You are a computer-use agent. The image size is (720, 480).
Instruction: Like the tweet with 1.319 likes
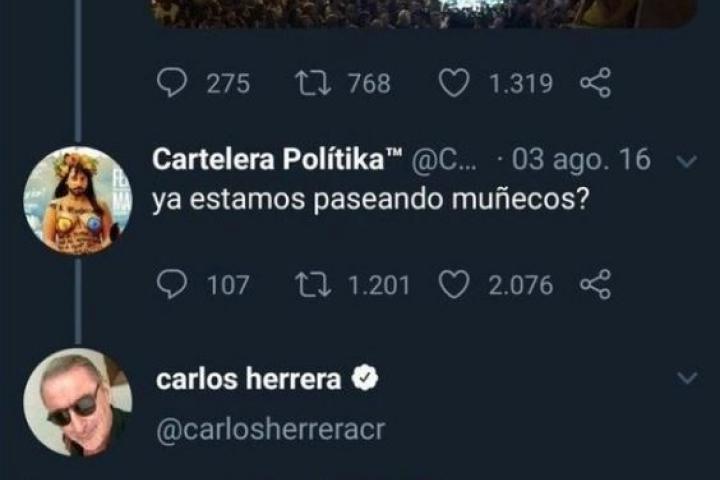click(455, 83)
